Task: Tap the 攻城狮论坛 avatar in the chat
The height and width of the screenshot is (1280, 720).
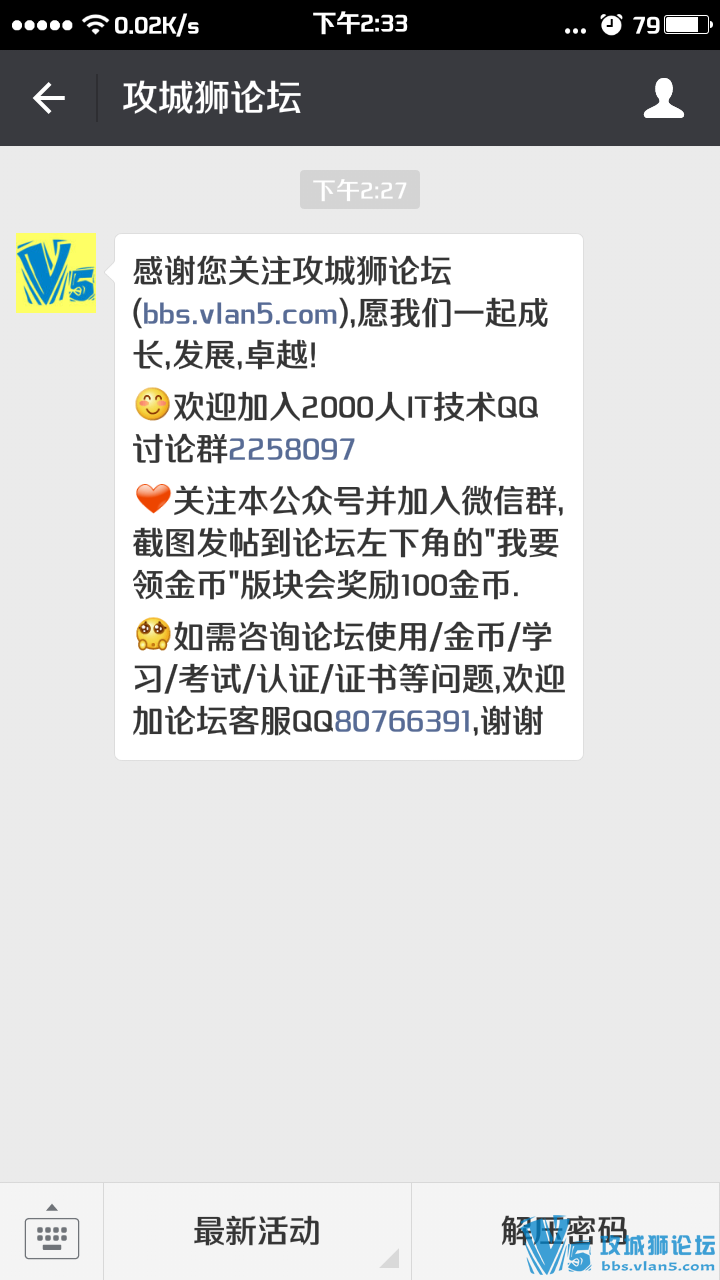Action: 56,274
